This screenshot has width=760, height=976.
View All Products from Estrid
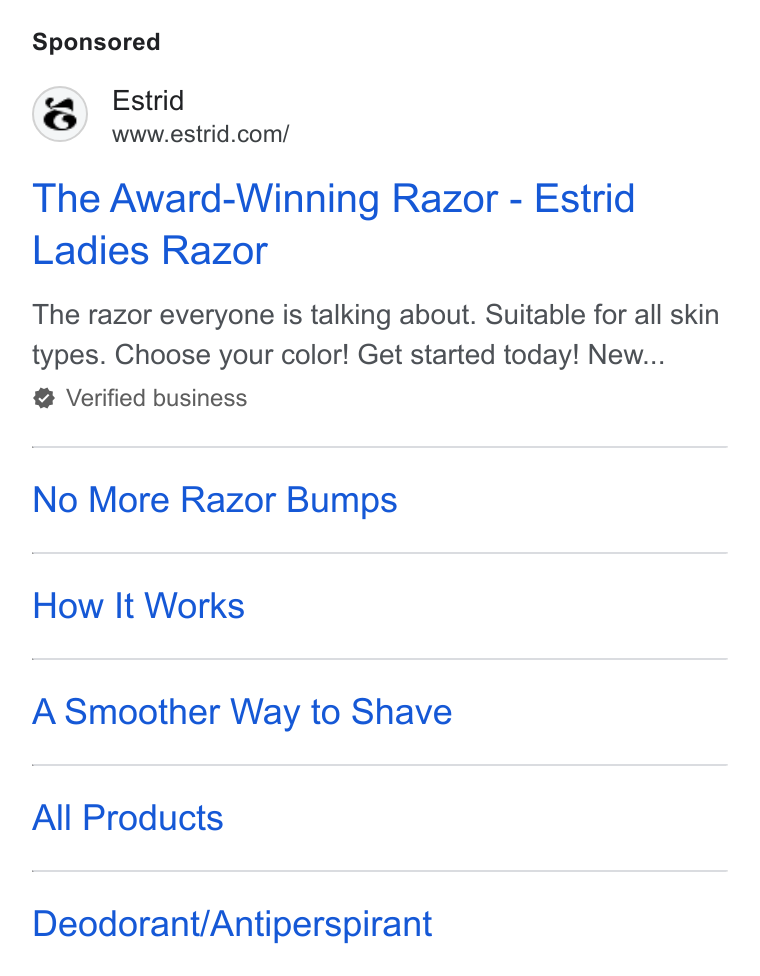(128, 818)
